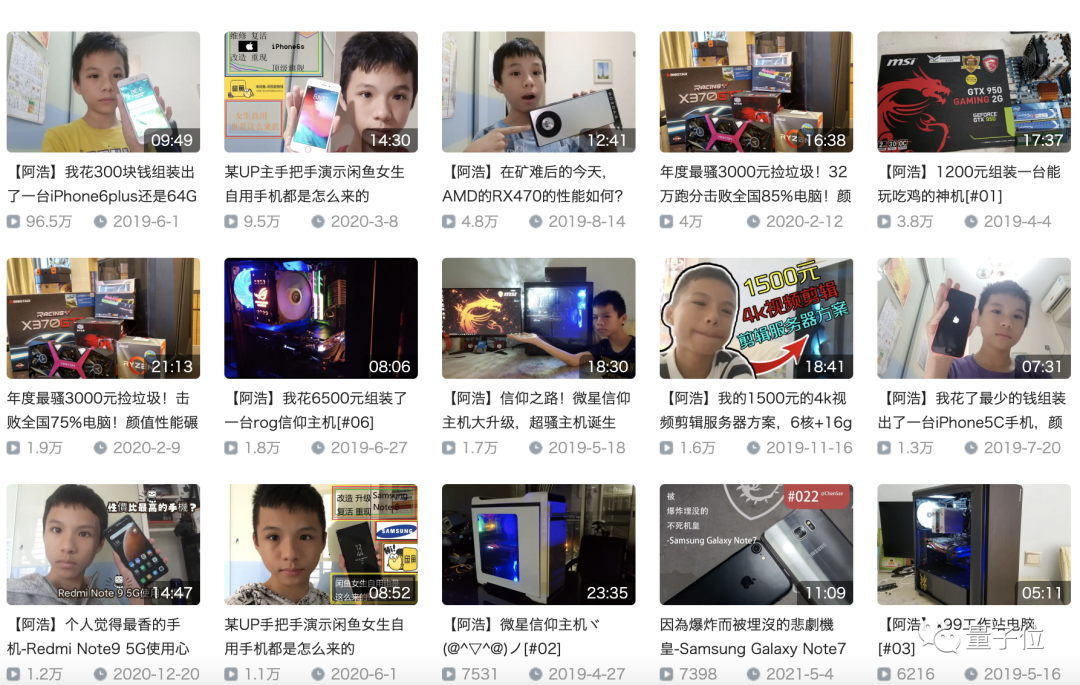Watch the 08:52 闲鱼女生自用手机 video
Screen dimensions: 1080x685
(x=321, y=544)
